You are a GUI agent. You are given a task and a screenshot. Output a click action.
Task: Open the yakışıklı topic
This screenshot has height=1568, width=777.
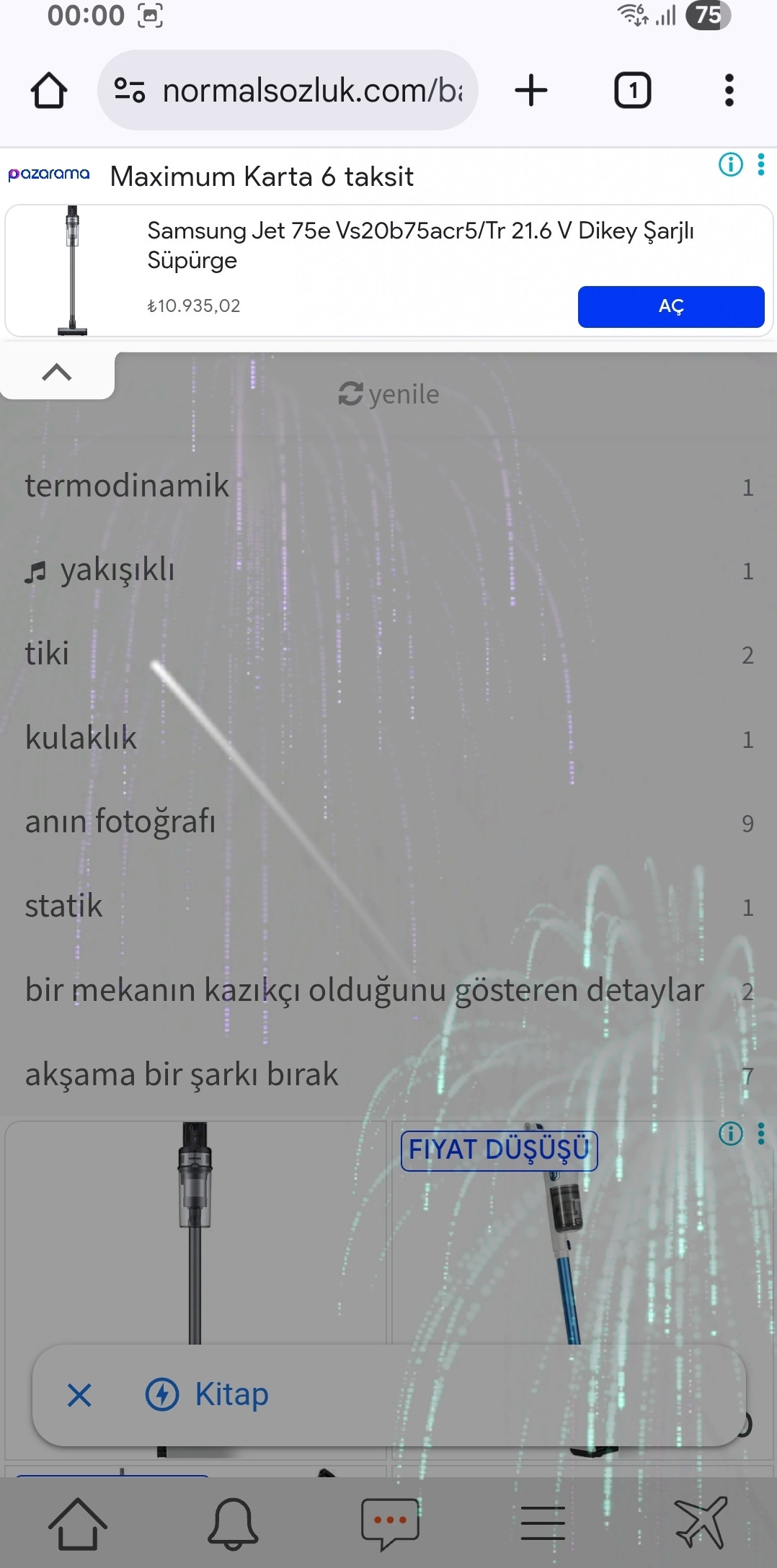pos(115,570)
